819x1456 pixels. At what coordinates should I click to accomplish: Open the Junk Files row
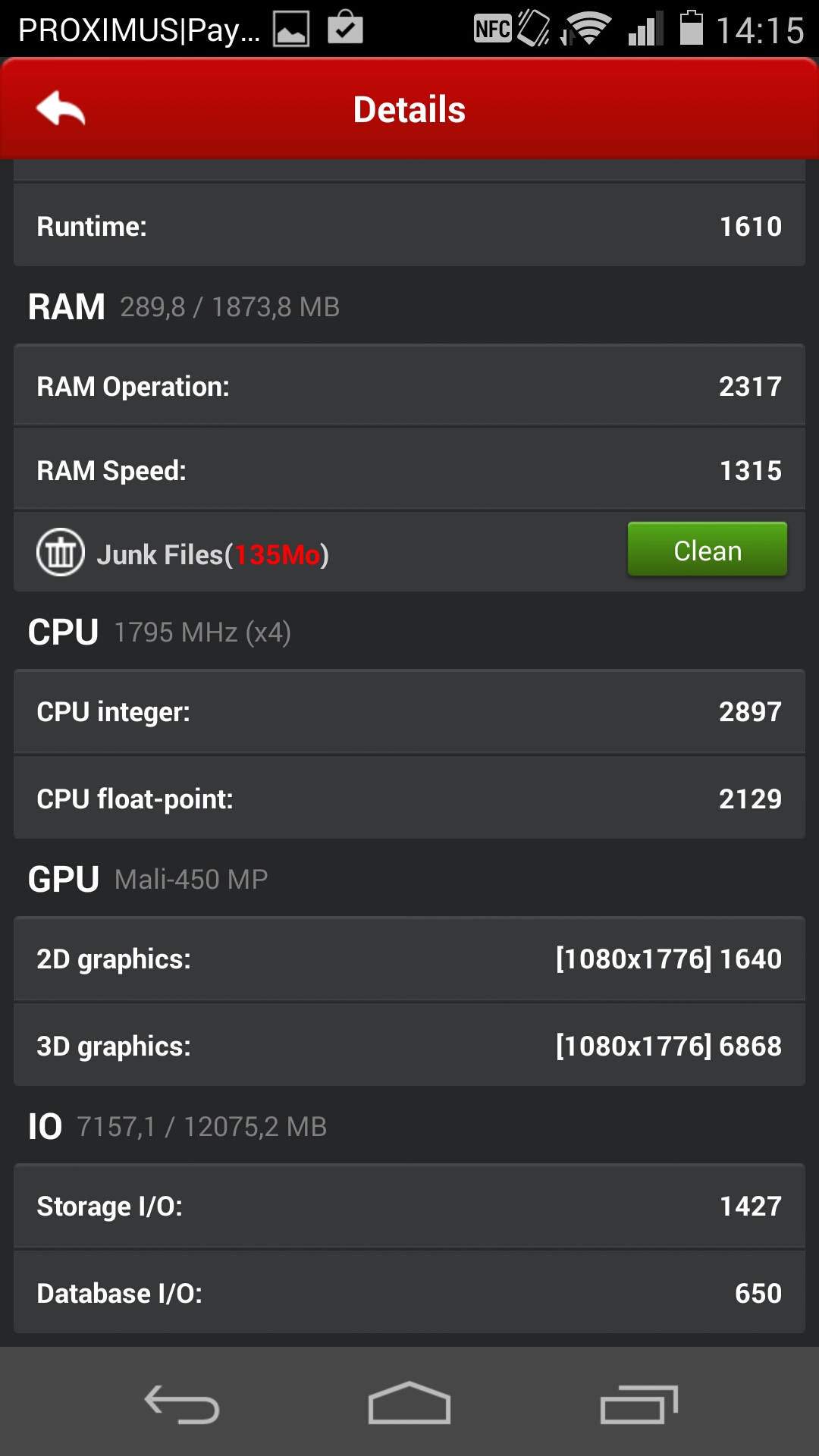[409, 552]
